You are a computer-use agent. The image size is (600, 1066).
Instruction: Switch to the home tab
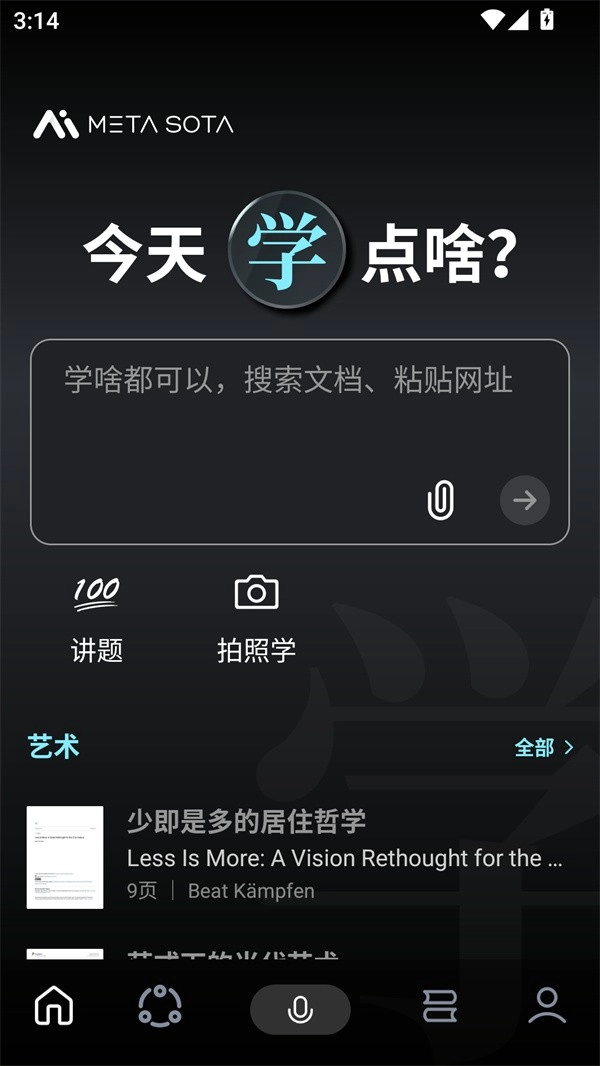click(x=54, y=1008)
